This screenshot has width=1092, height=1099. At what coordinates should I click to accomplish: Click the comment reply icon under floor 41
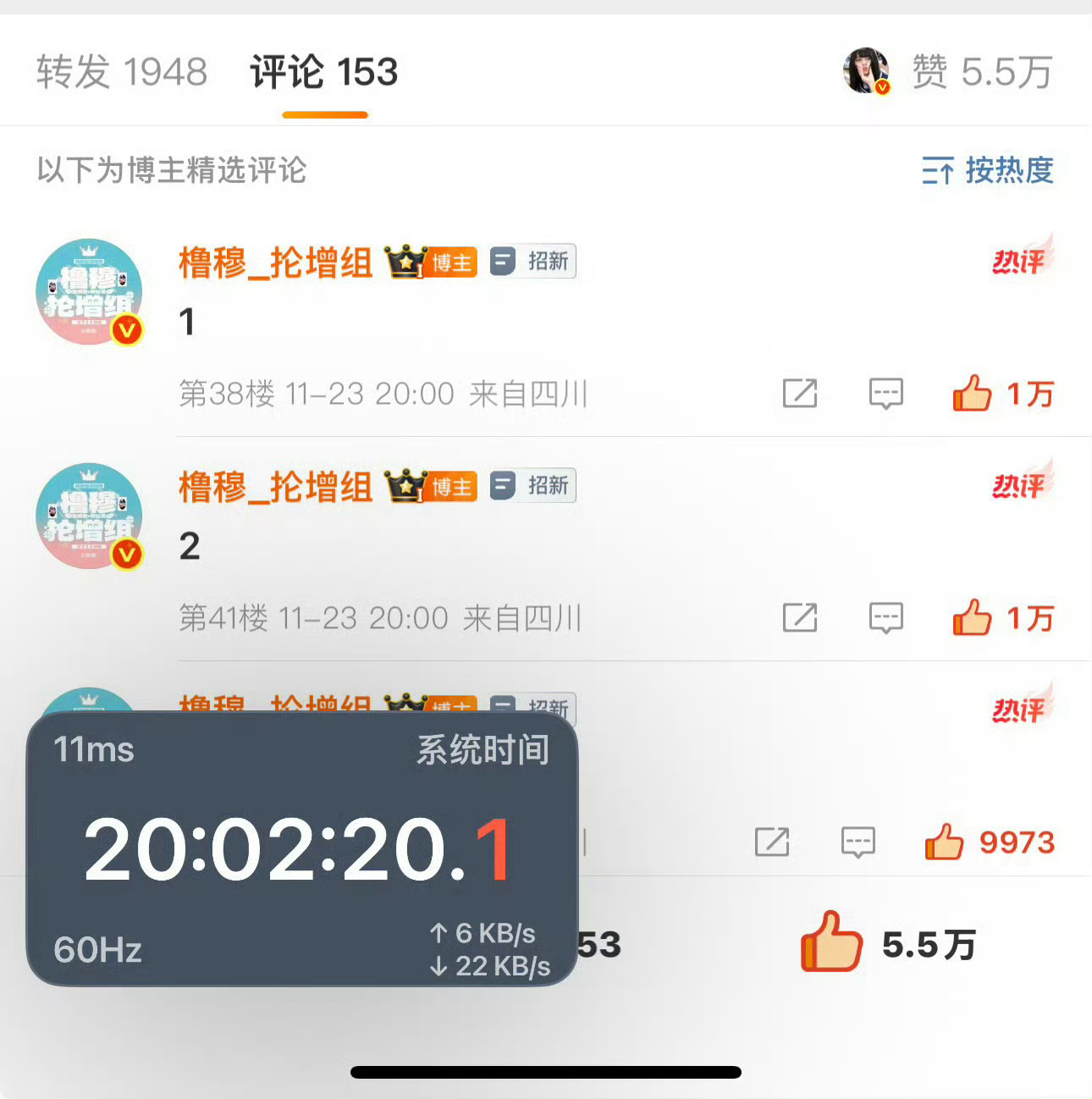(885, 619)
